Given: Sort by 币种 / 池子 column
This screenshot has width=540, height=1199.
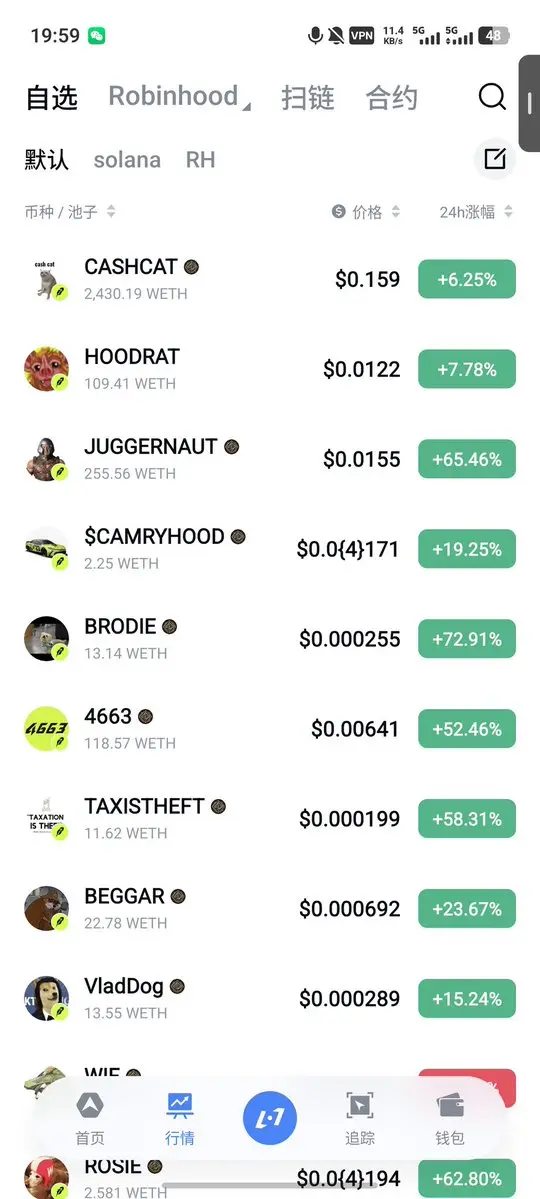Looking at the screenshot, I should (x=70, y=212).
